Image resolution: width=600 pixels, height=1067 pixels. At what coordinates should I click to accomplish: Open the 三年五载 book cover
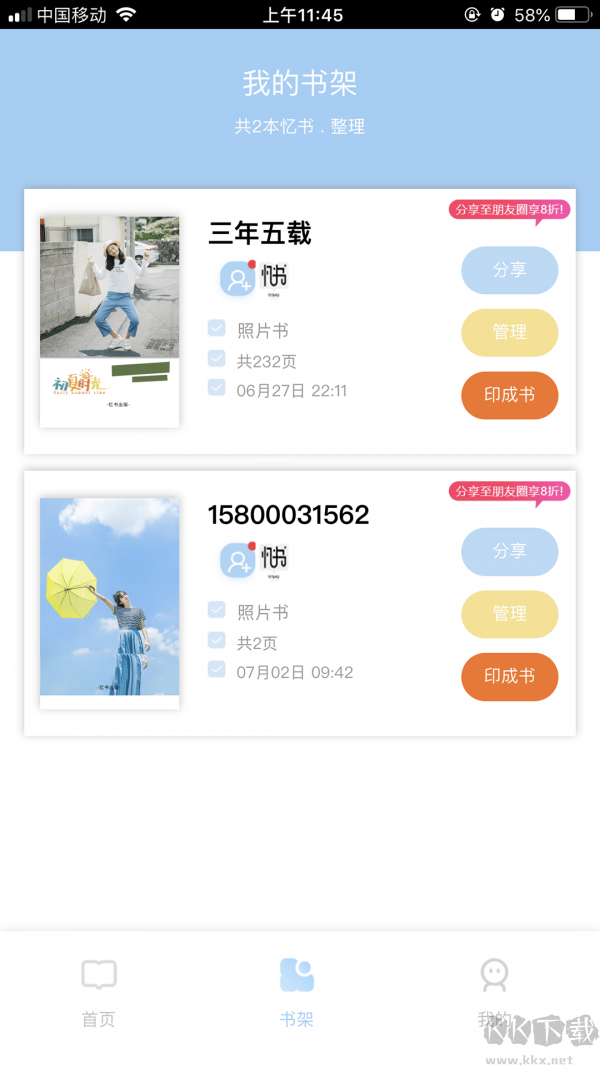[110, 321]
